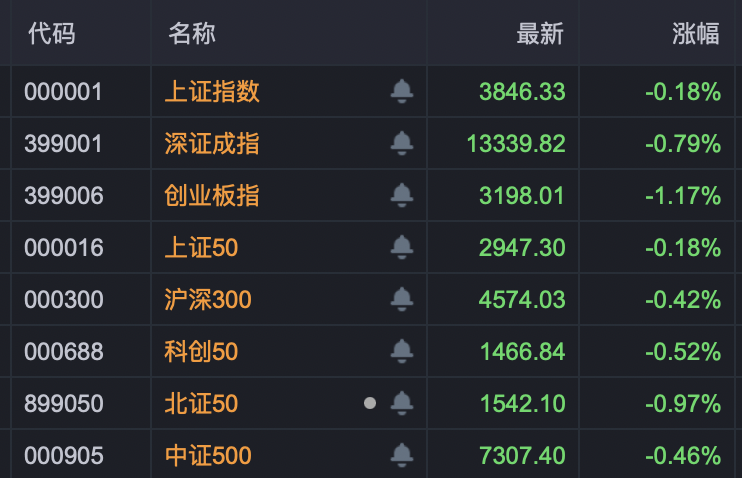Set an alert bell for 深证成指

(x=402, y=144)
